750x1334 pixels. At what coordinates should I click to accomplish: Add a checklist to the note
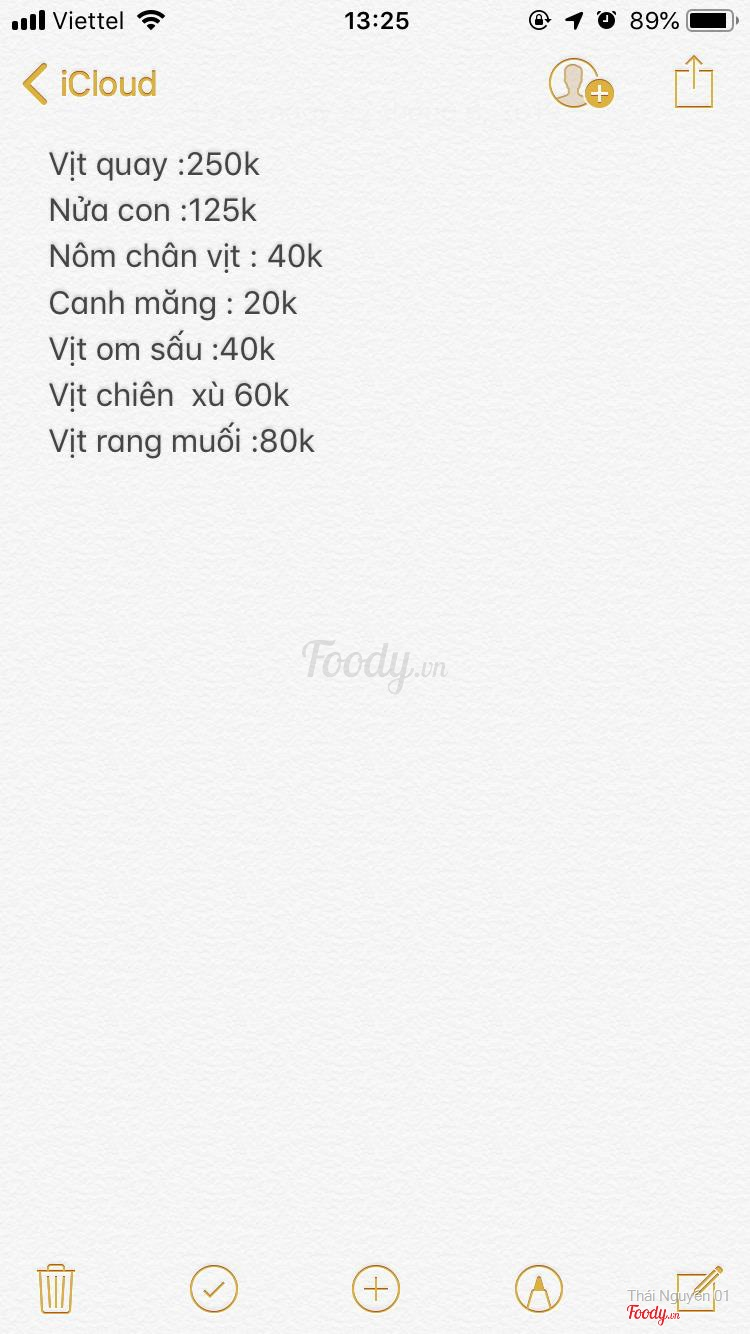(214, 1289)
